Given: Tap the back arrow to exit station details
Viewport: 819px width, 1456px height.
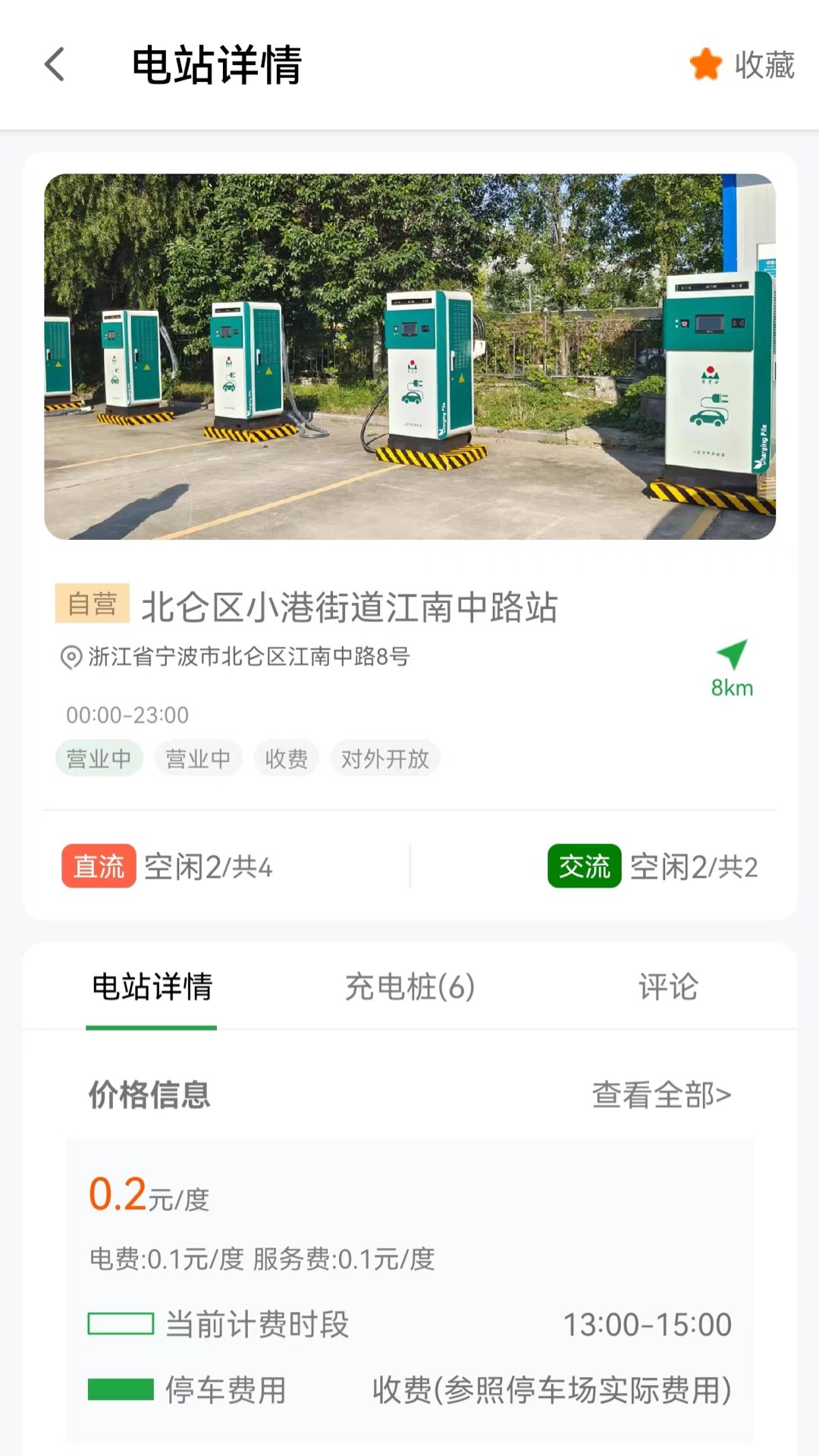Looking at the screenshot, I should pos(53,66).
